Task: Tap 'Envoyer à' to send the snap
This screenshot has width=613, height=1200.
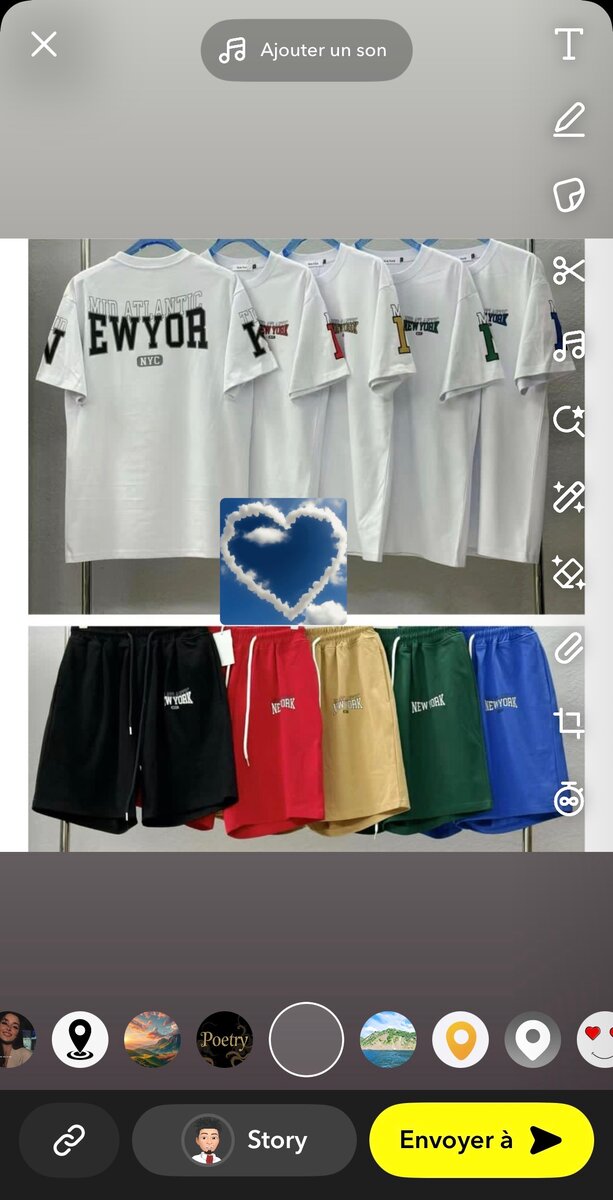Action: pos(481,1140)
